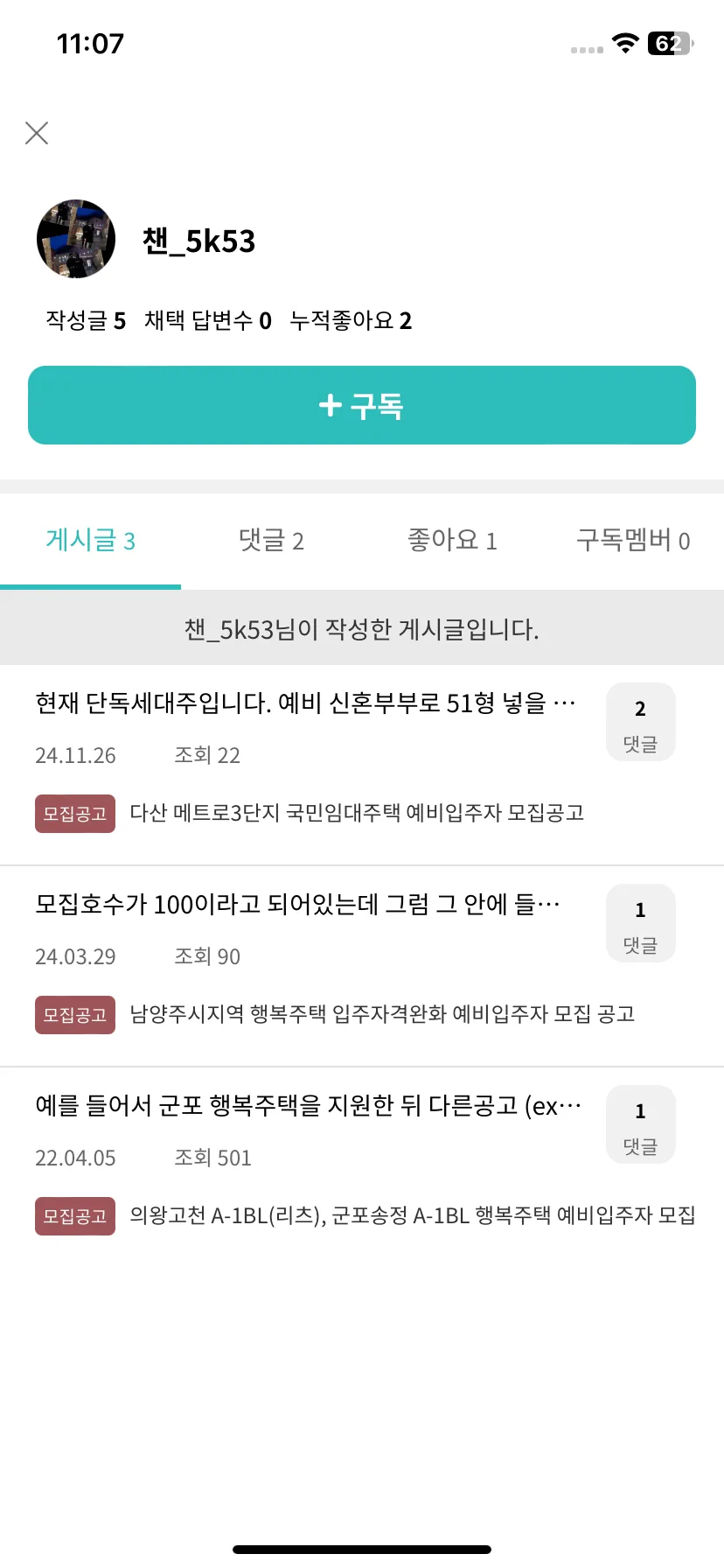Tap the cellular signal dots icon

tap(584, 50)
